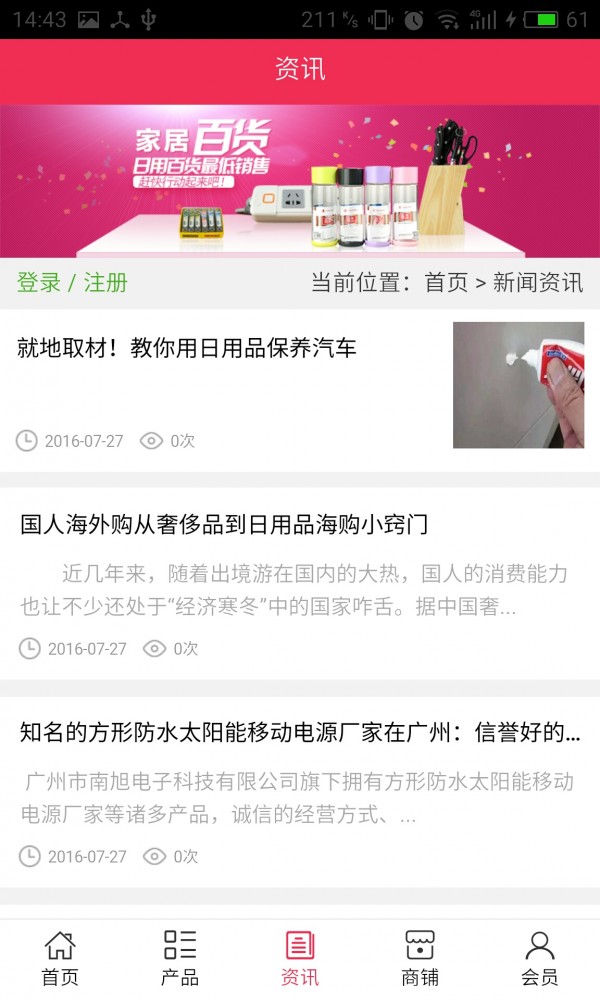Go to 首页 via the breadcrumb link
The width and height of the screenshot is (600, 1000).
[446, 283]
